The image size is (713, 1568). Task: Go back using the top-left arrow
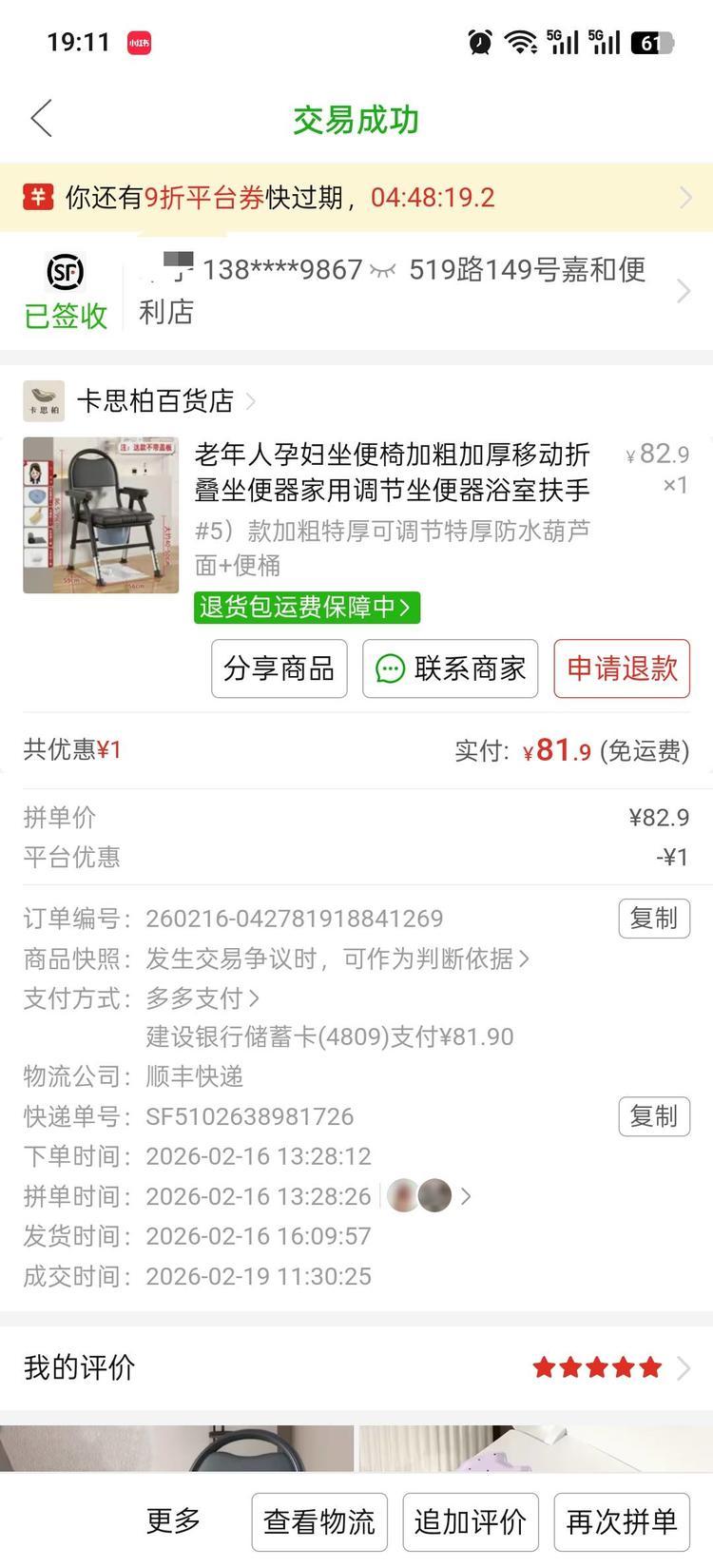tap(42, 119)
